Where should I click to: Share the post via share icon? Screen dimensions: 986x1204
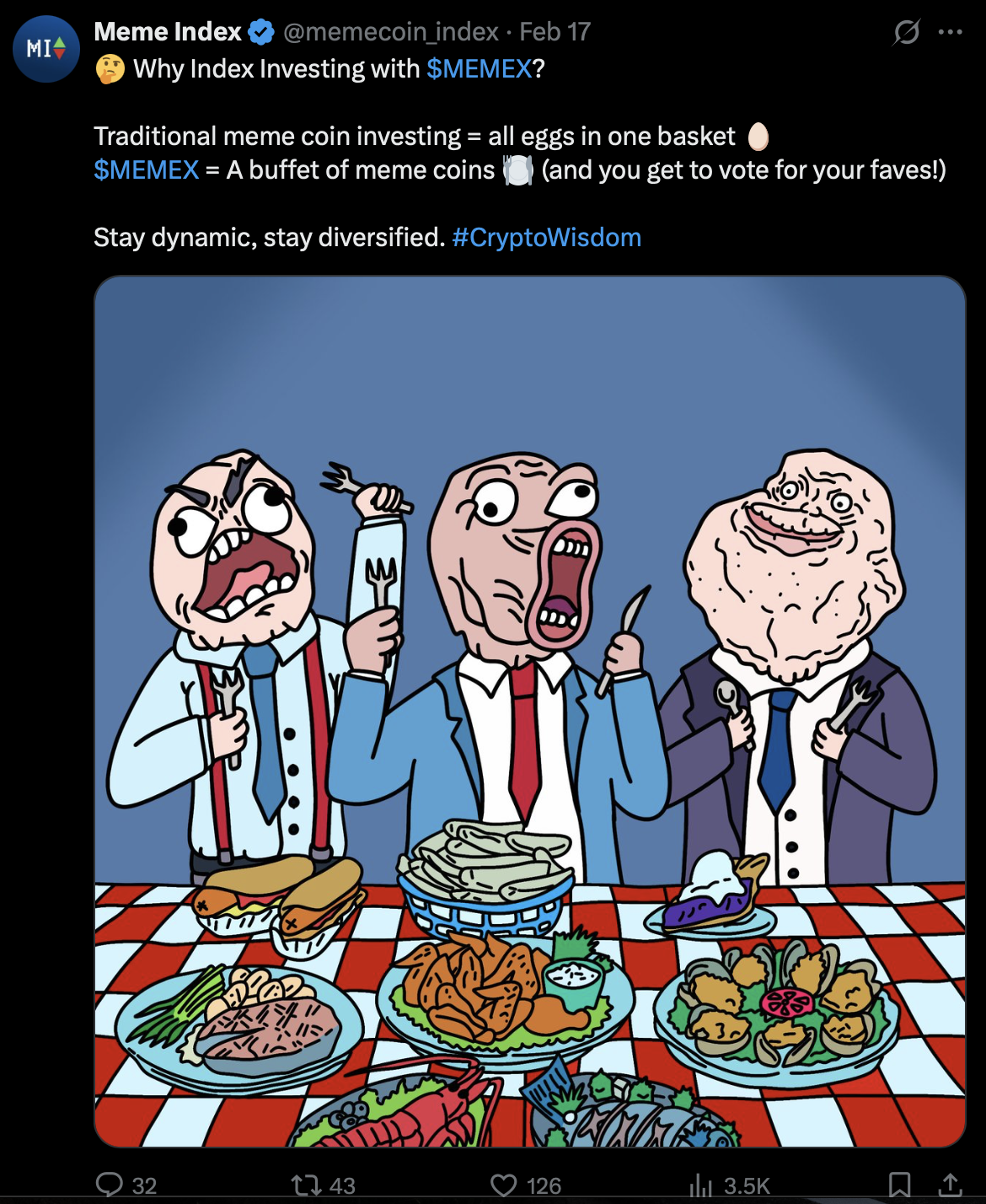click(950, 1185)
